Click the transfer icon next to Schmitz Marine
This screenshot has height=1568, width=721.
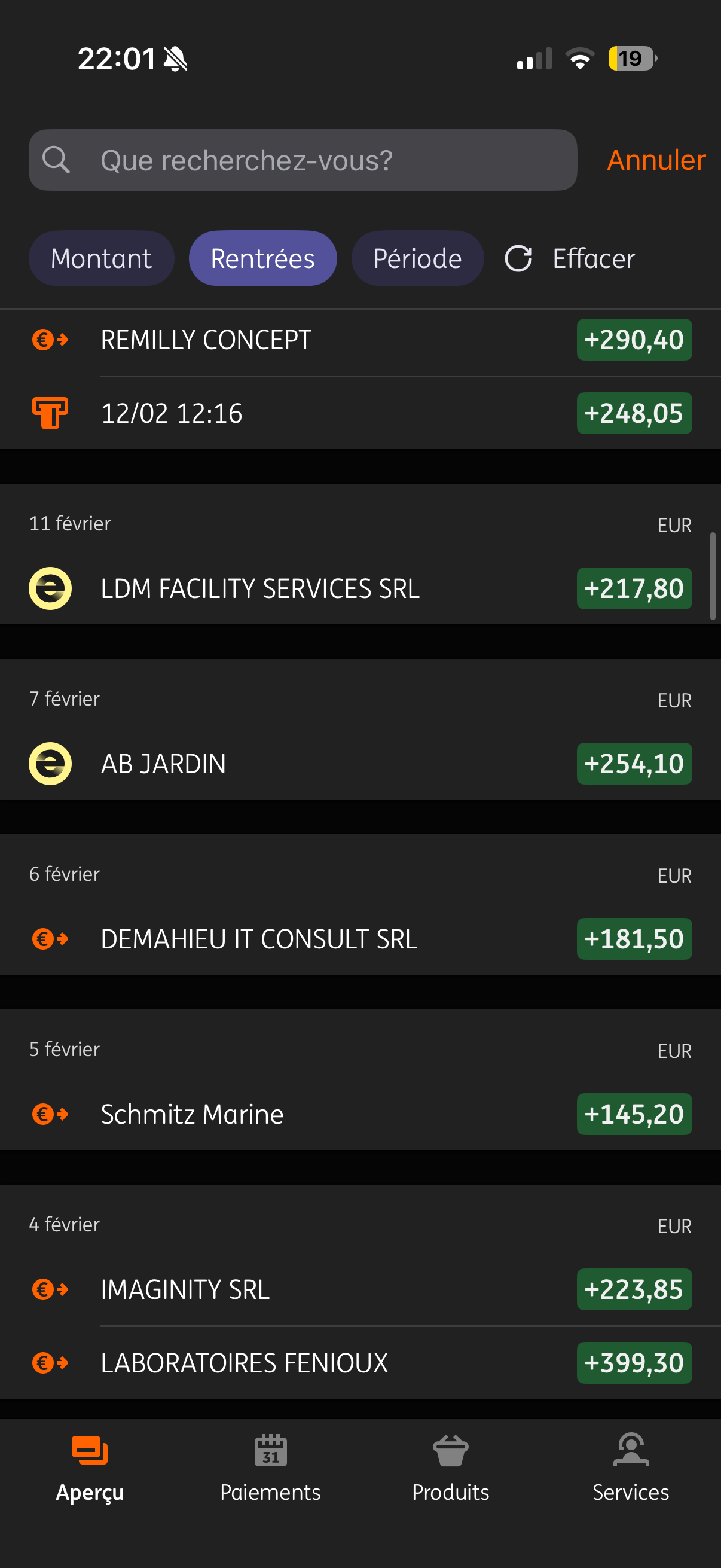coord(49,1114)
